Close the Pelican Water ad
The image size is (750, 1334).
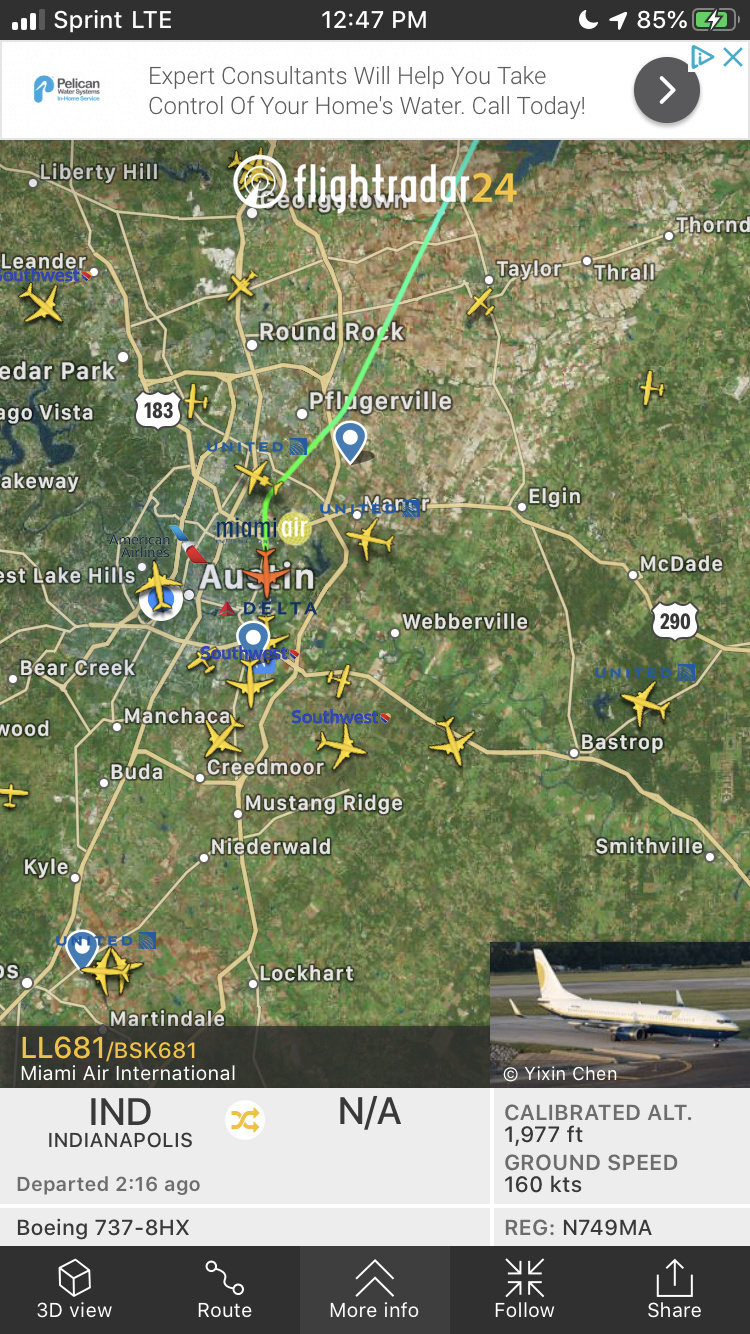[733, 57]
